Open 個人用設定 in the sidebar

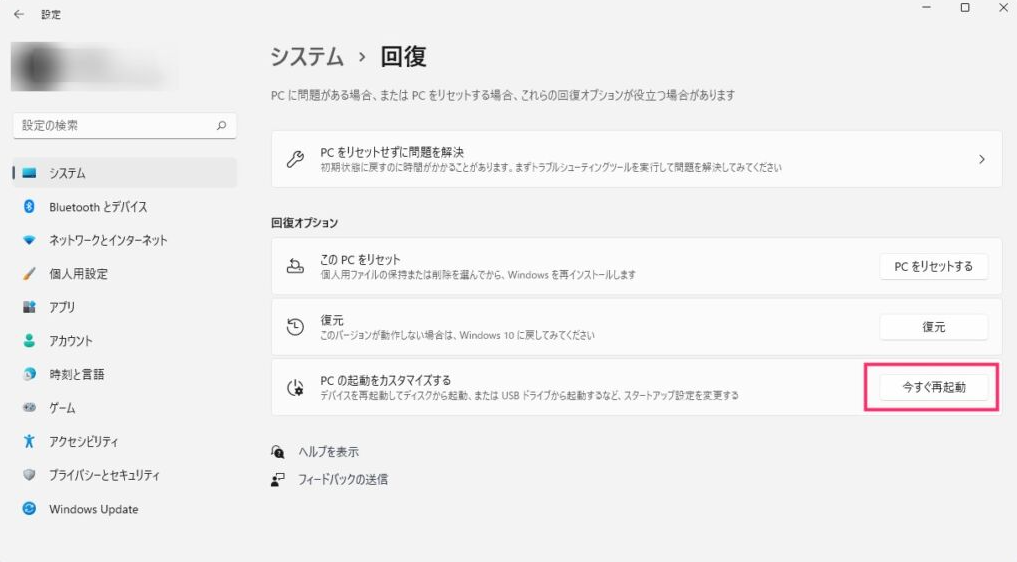[x=78, y=274]
